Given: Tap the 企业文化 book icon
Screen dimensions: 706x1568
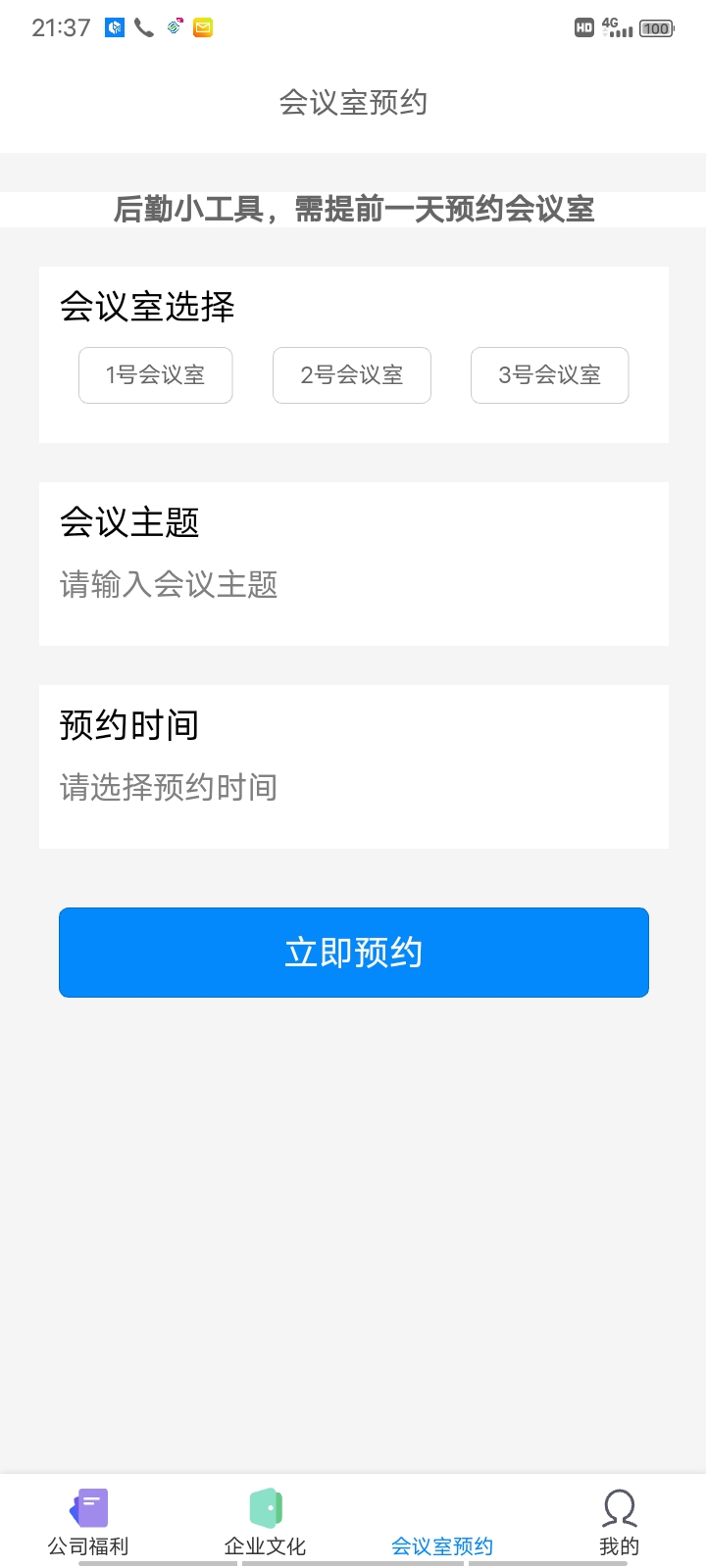Looking at the screenshot, I should [x=266, y=1508].
